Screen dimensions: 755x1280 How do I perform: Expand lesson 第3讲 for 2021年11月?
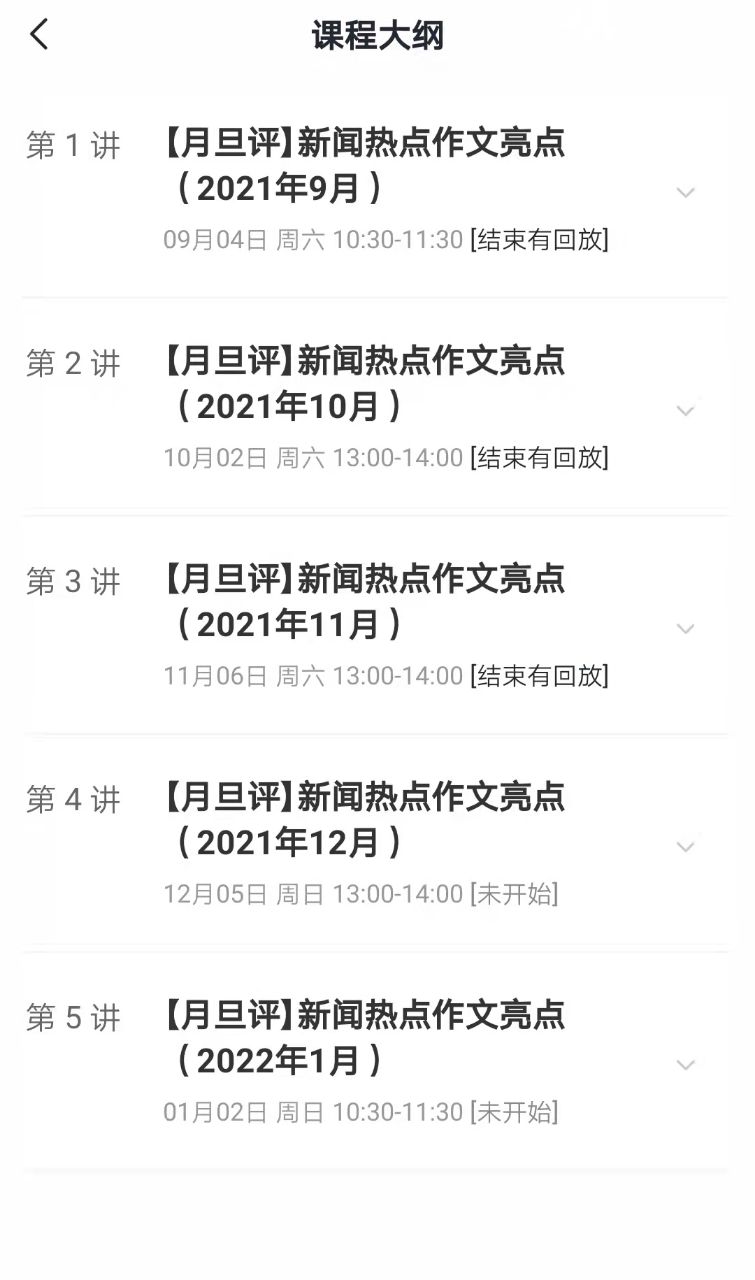[685, 628]
